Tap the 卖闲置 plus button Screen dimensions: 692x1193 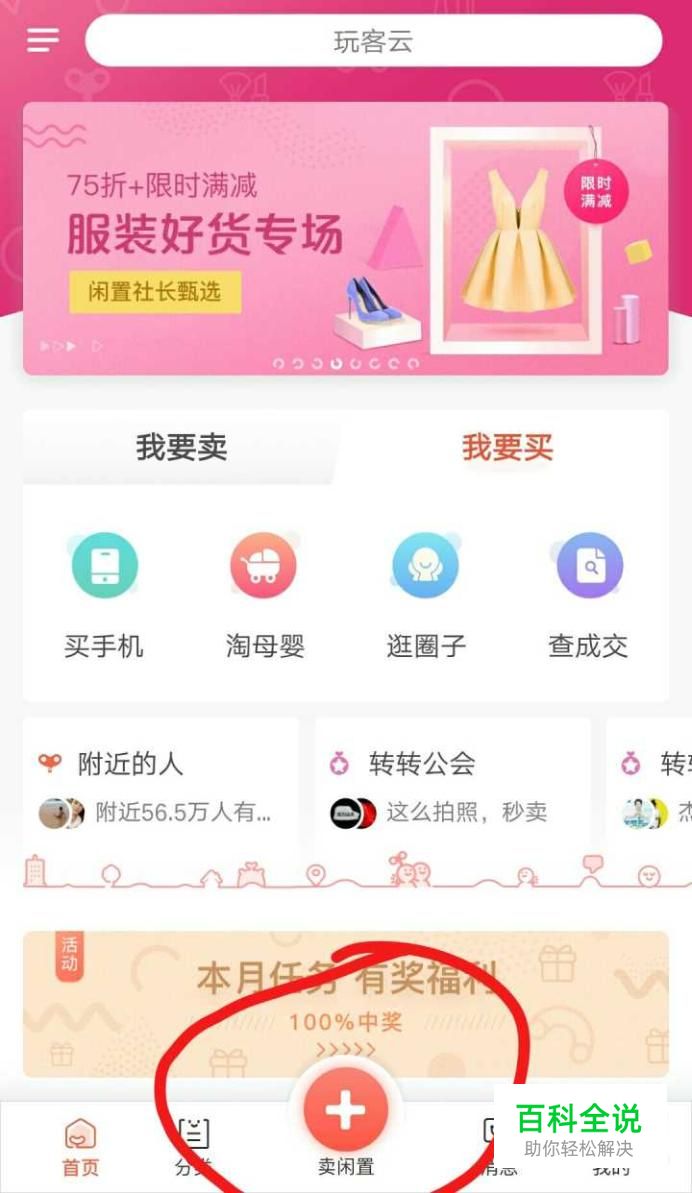[x=345, y=1111]
